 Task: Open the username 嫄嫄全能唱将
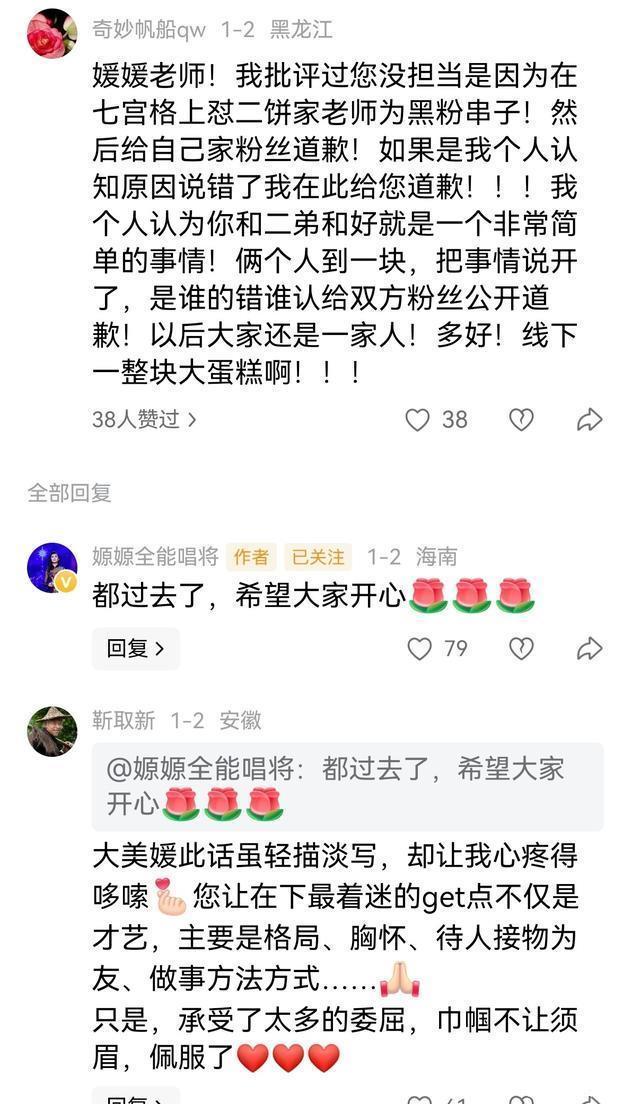[x=155, y=557]
